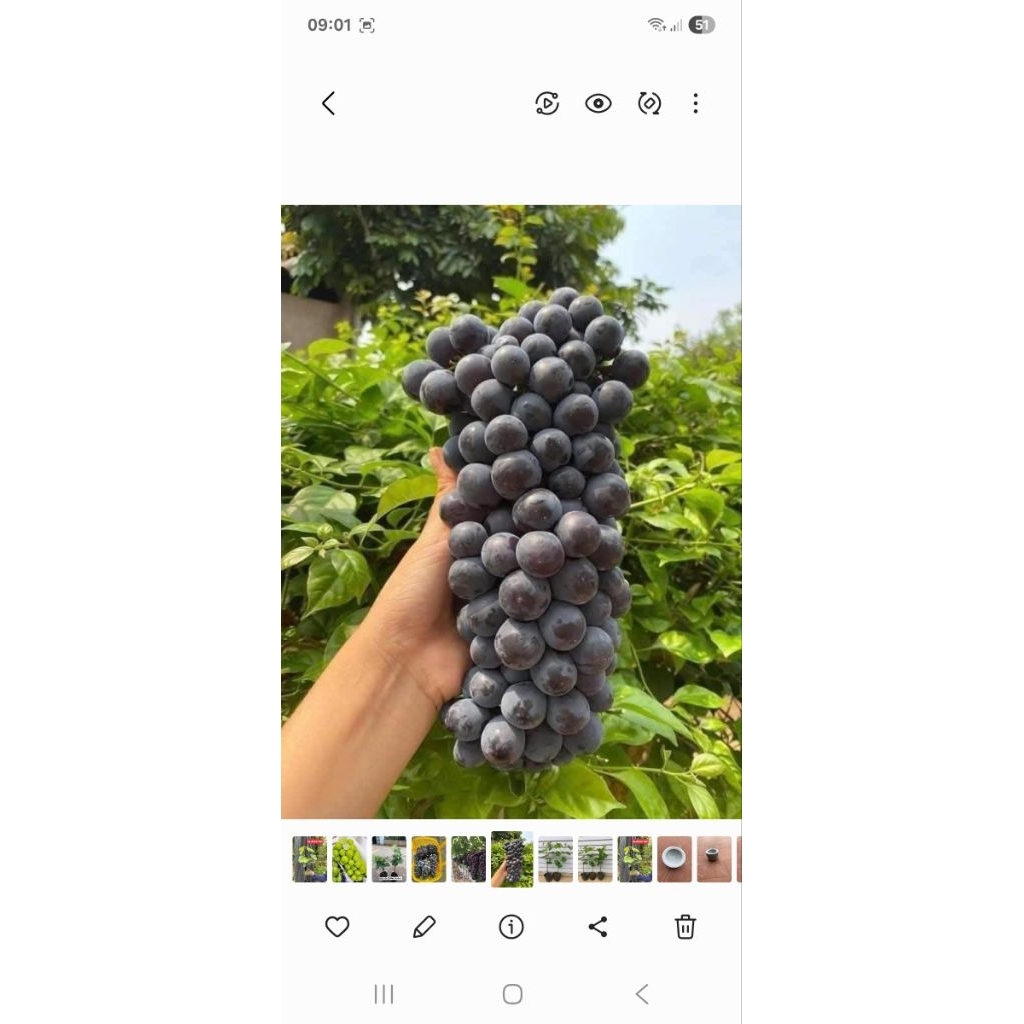Tap the motion play icon in top bar
The width and height of the screenshot is (1024, 1024).
547,103
